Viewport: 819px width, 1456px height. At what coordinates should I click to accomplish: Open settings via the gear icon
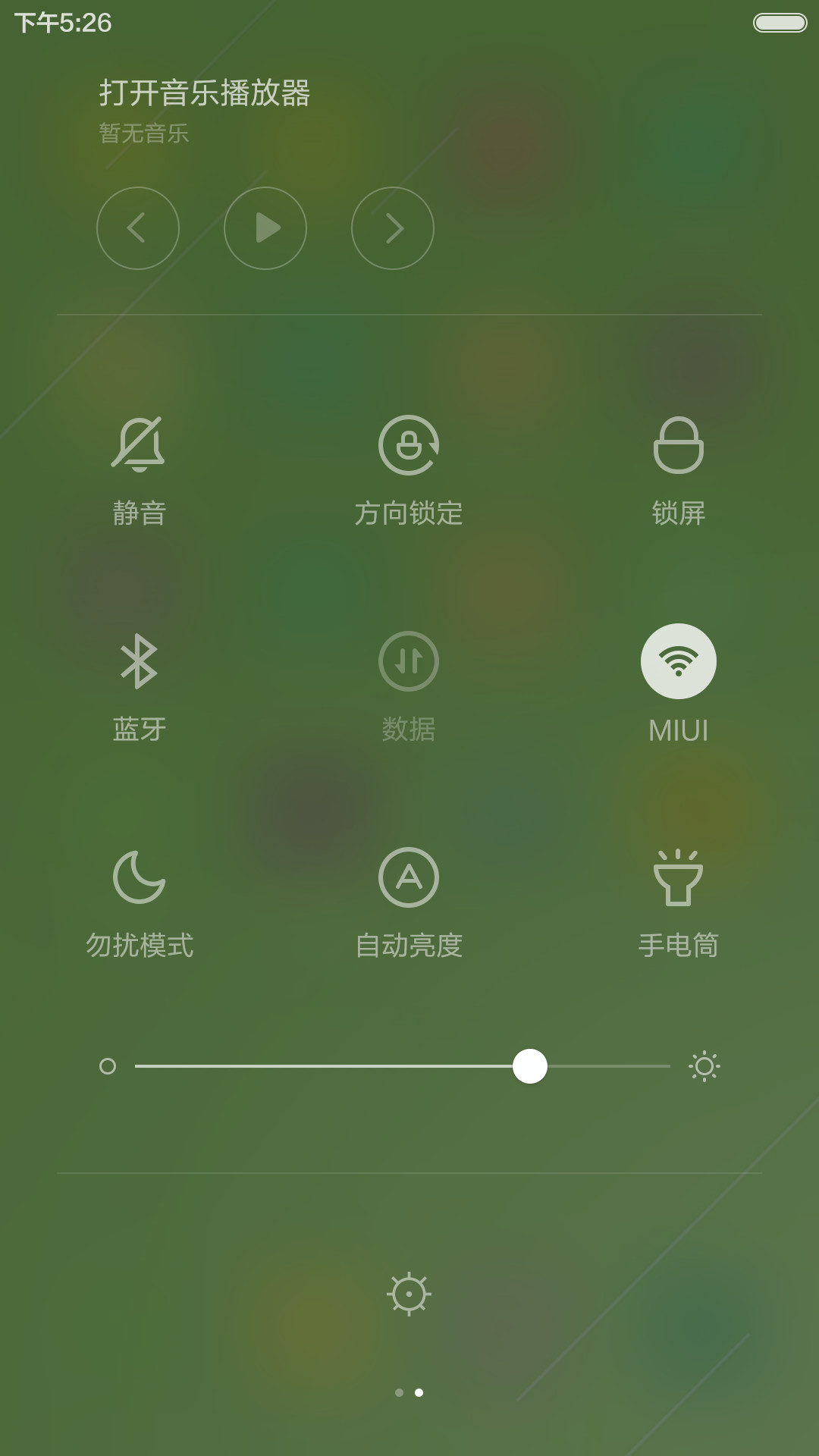click(x=409, y=1294)
